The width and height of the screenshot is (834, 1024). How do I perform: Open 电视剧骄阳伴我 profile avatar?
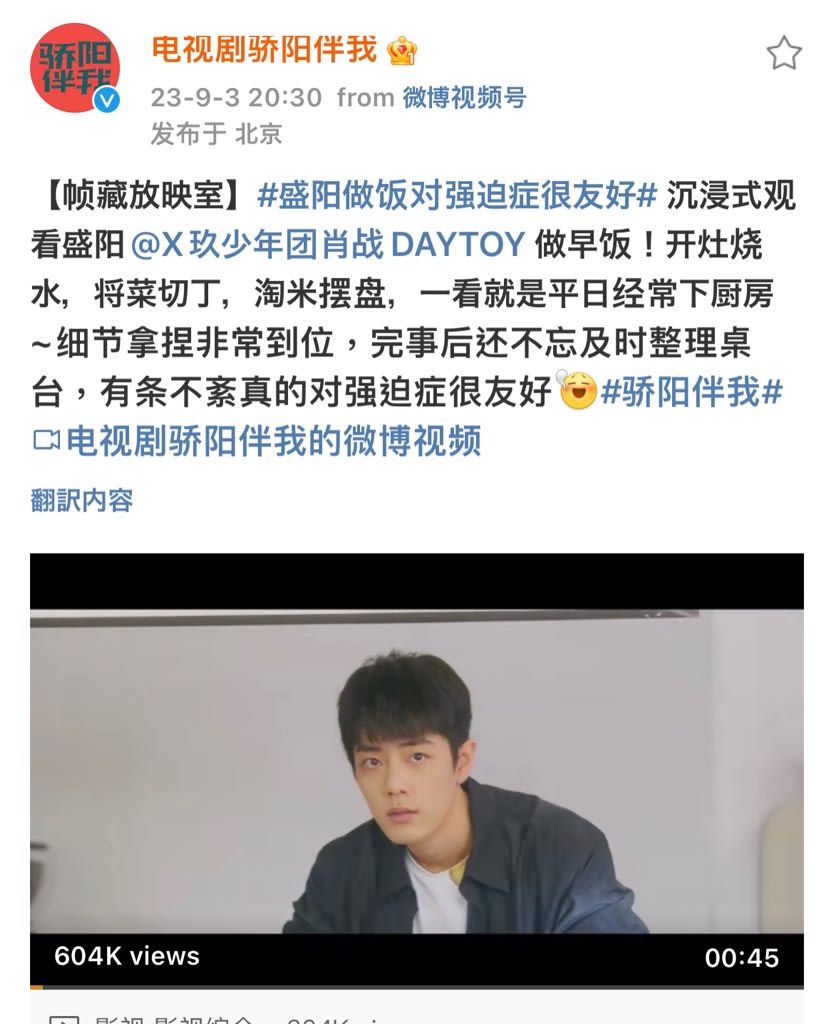[x=75, y=69]
